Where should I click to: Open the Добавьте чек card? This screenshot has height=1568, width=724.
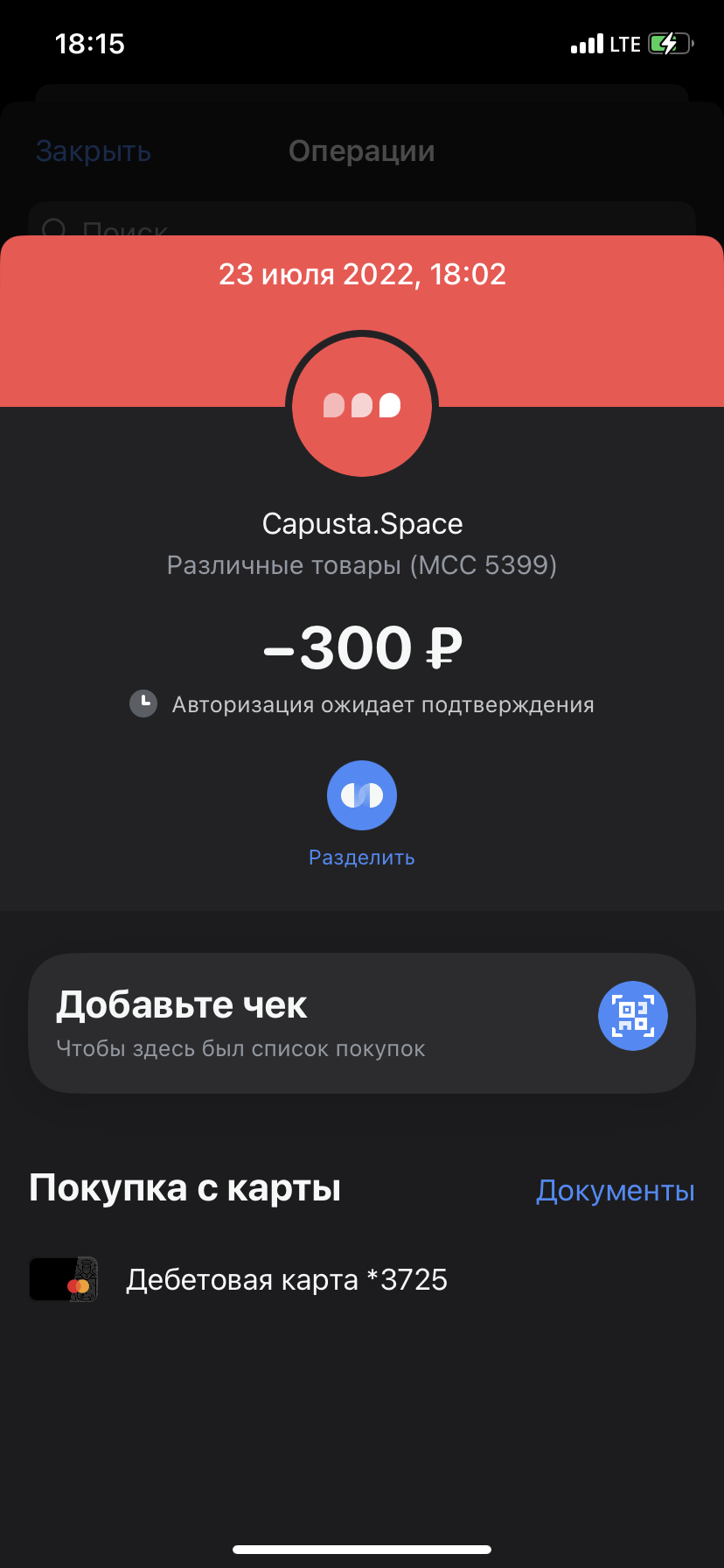(362, 1023)
